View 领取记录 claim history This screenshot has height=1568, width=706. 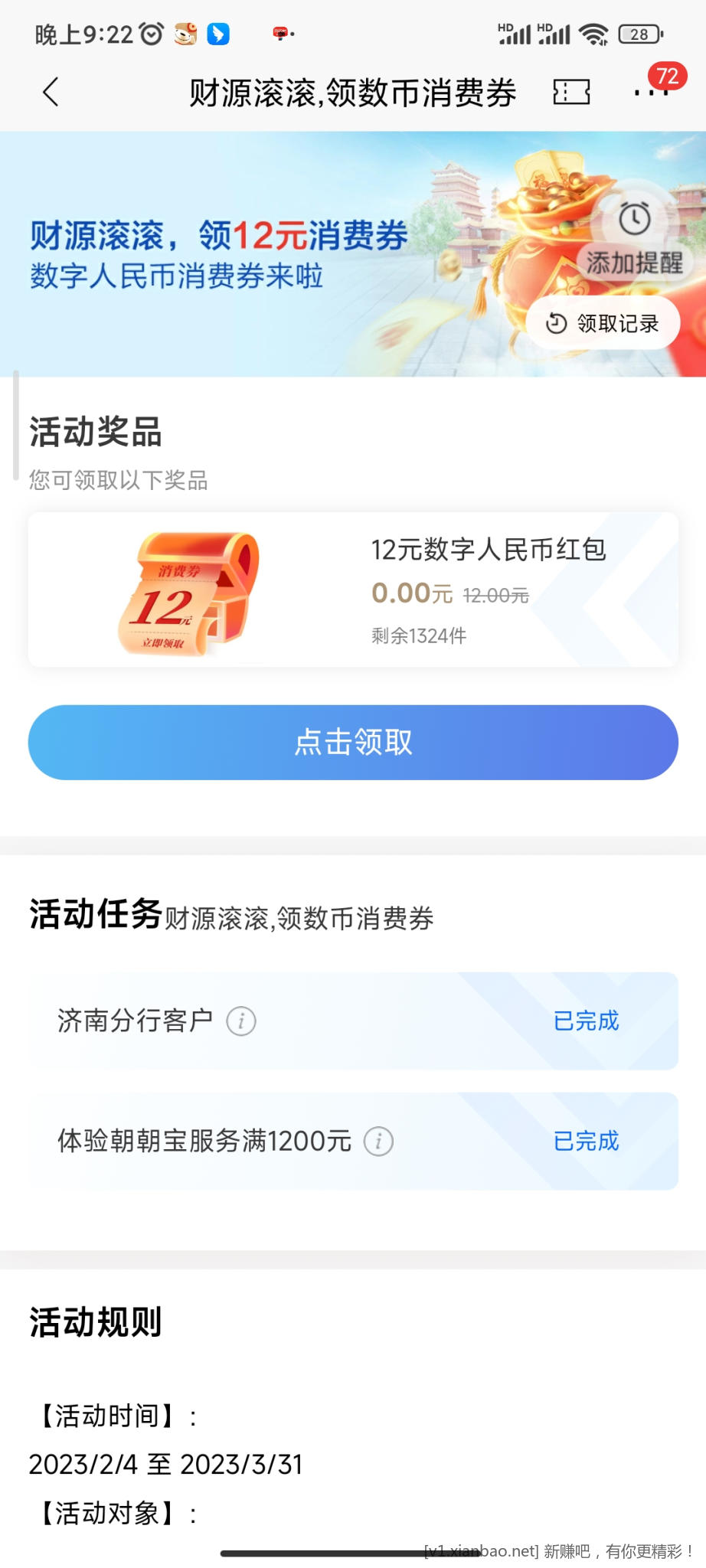pyautogui.click(x=603, y=324)
